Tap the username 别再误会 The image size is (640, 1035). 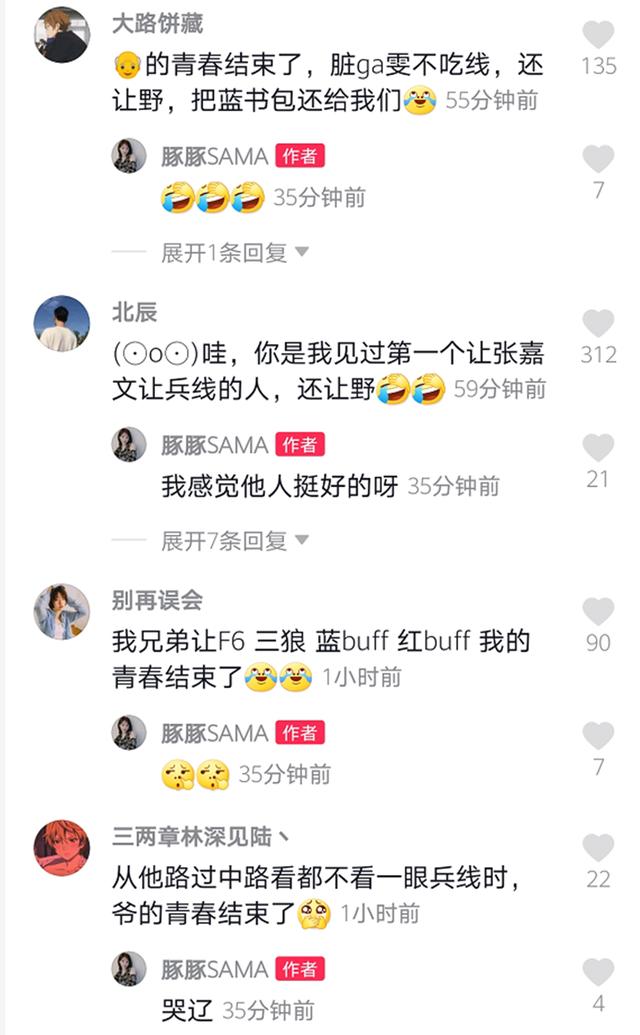pos(157,600)
